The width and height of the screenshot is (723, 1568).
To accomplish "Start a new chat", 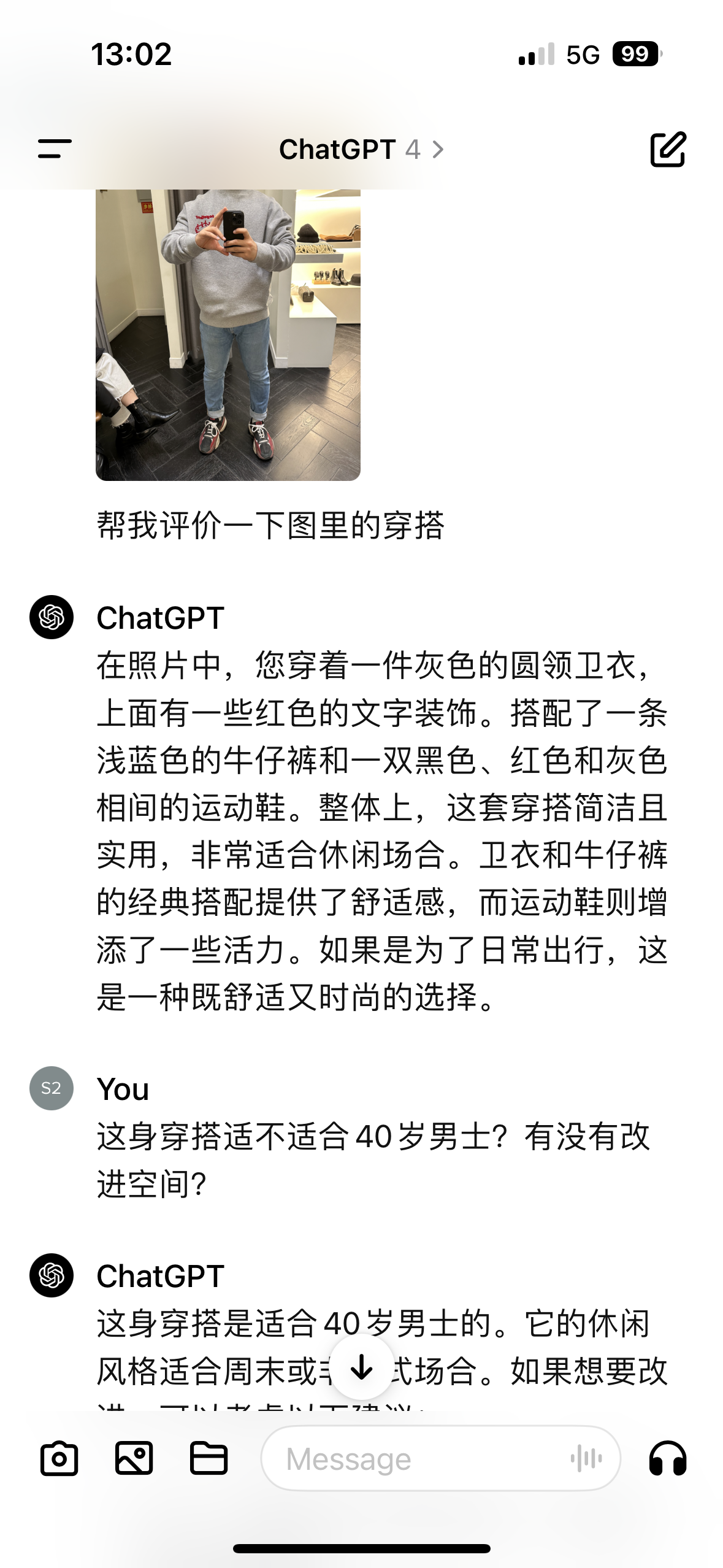I will click(x=667, y=149).
